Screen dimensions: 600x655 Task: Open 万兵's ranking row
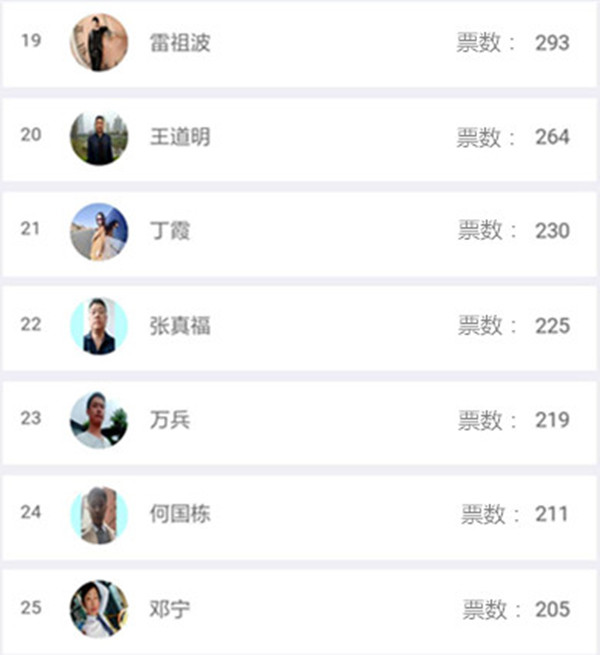300,420
